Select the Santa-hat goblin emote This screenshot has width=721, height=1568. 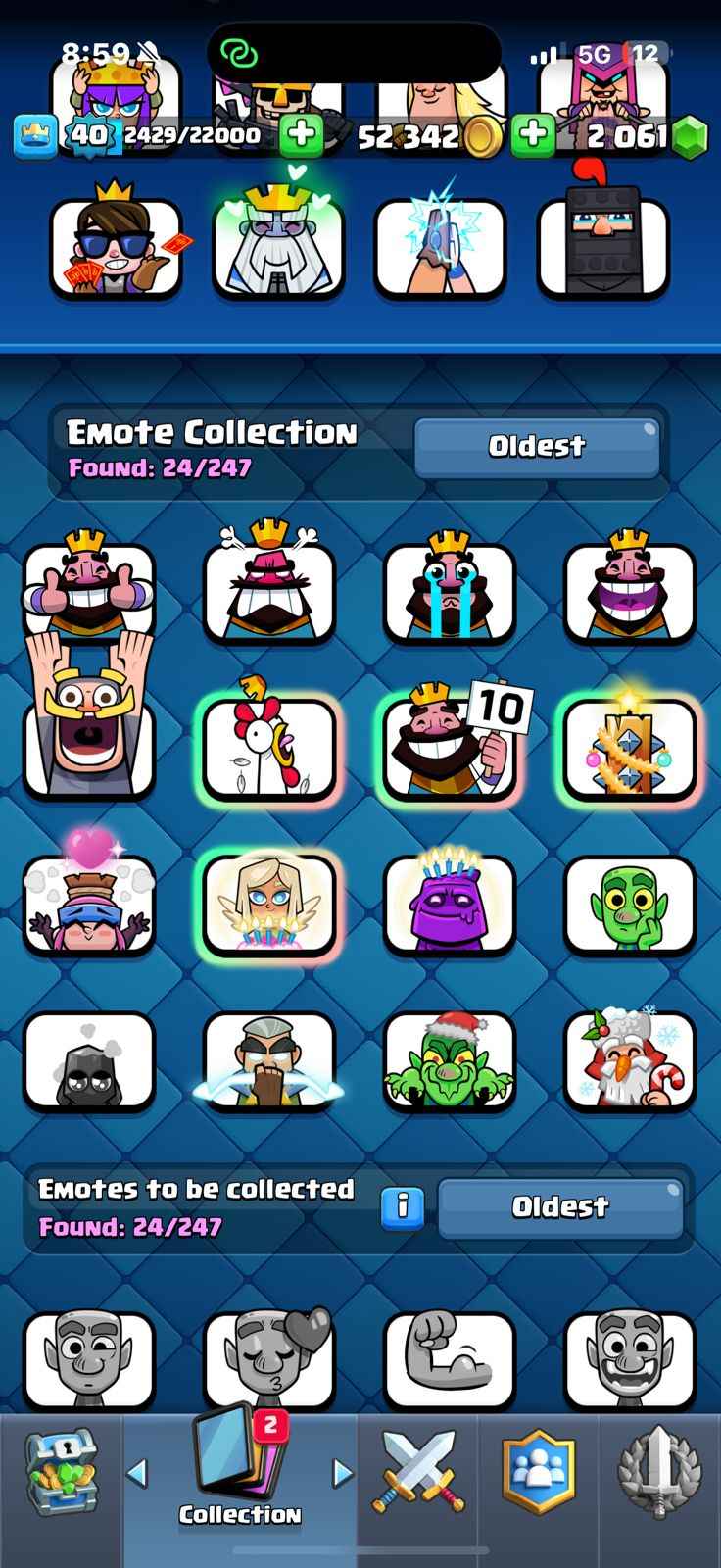click(449, 1060)
